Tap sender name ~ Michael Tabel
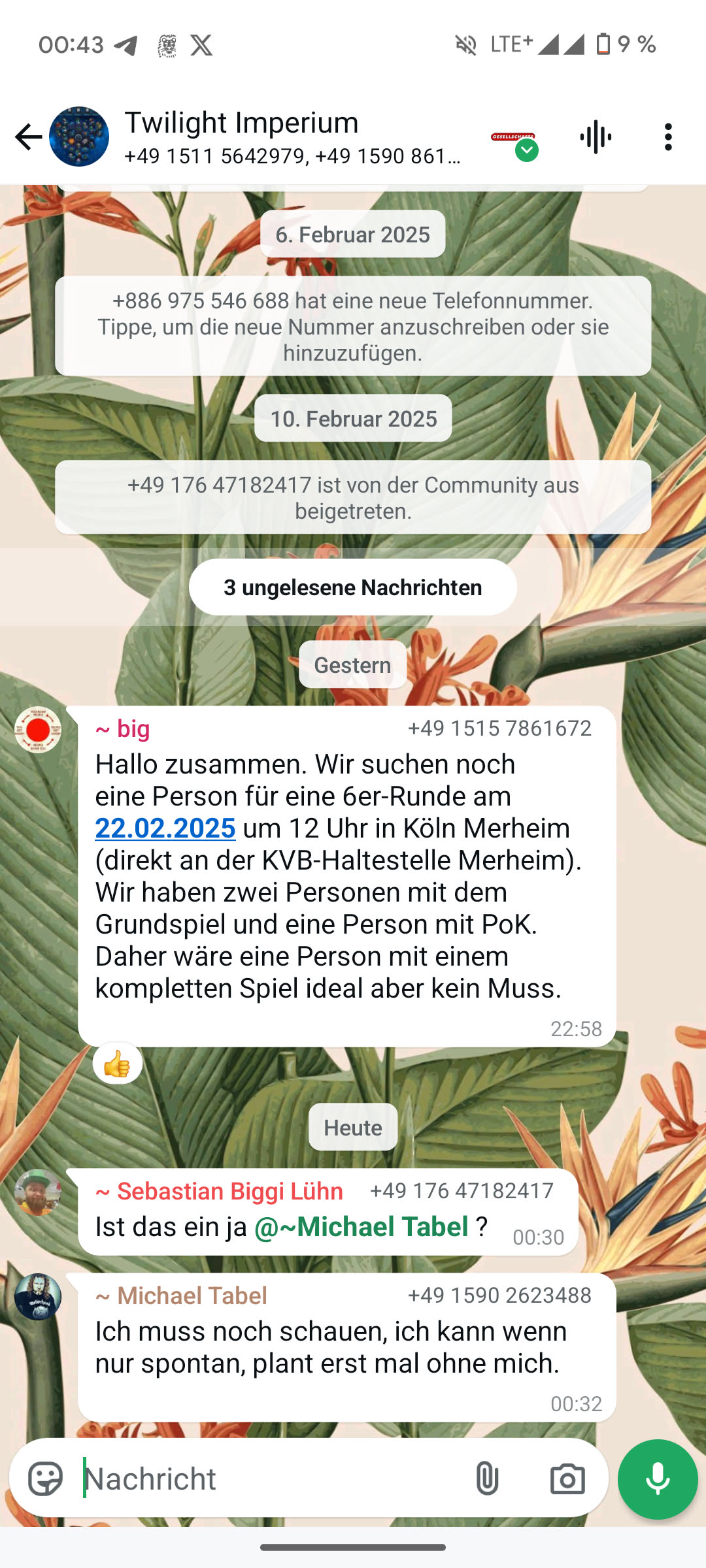This screenshot has width=706, height=1568. click(x=182, y=1296)
